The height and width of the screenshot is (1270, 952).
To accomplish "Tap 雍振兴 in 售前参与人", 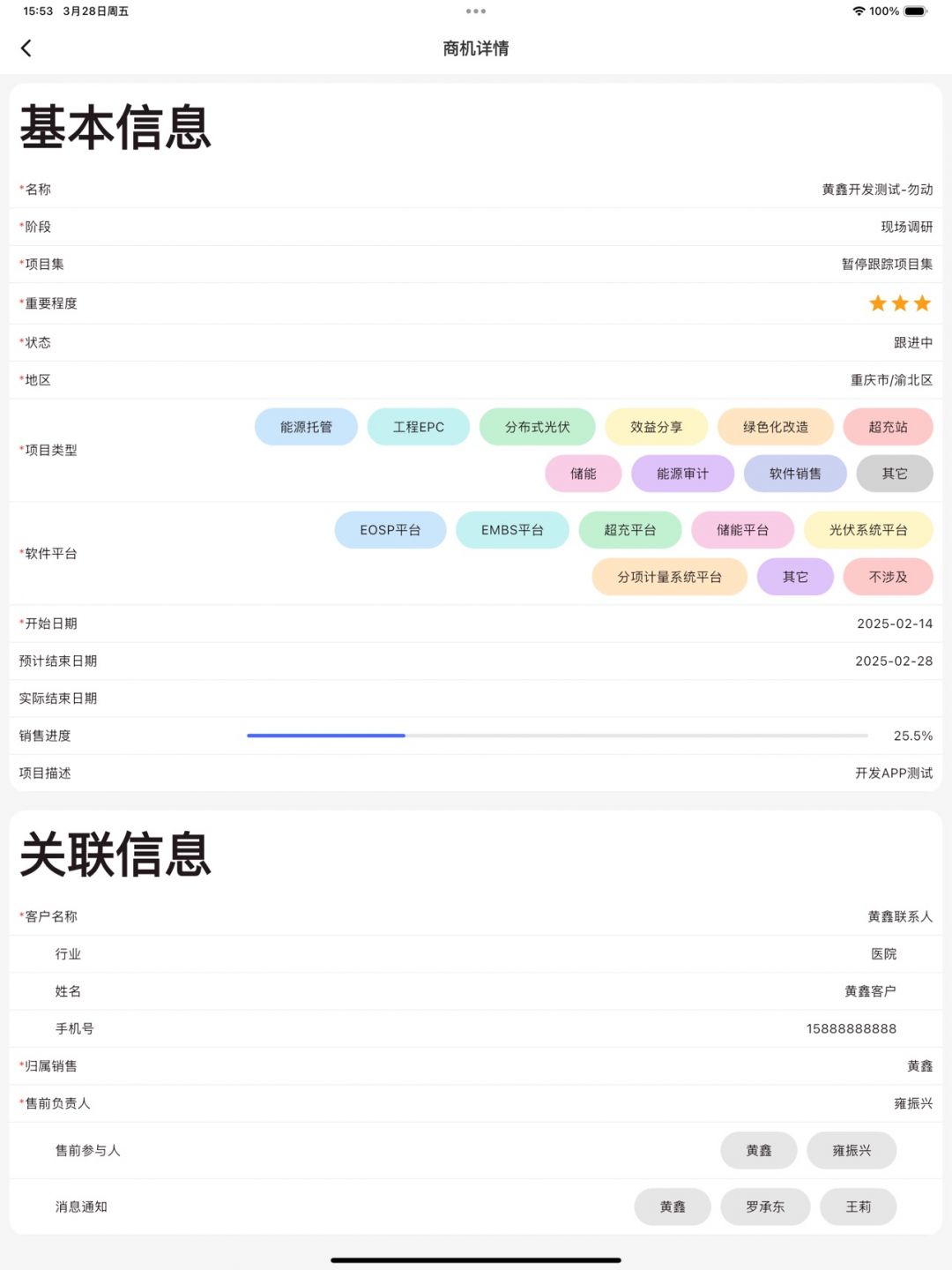I will [852, 1151].
